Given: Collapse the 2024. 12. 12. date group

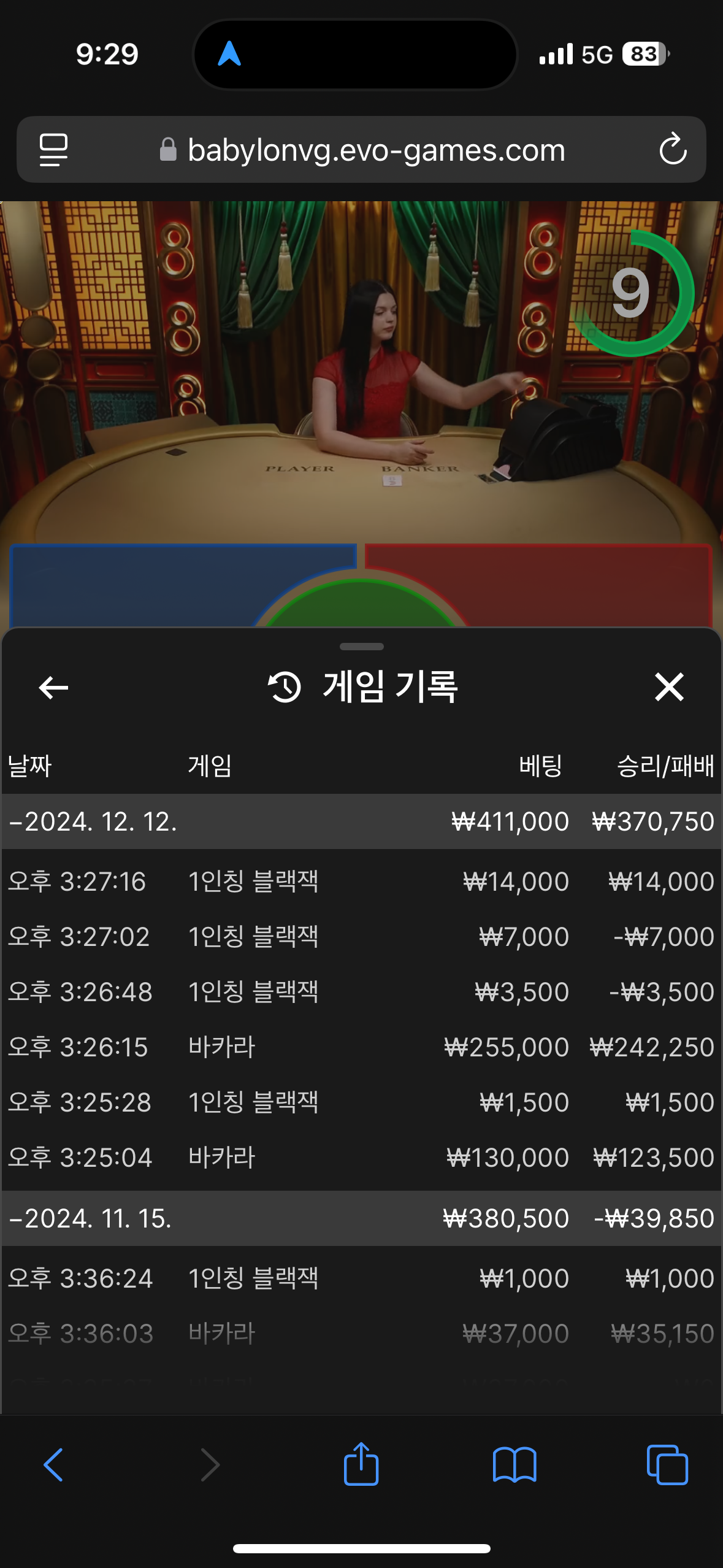Looking at the screenshot, I should click(92, 821).
